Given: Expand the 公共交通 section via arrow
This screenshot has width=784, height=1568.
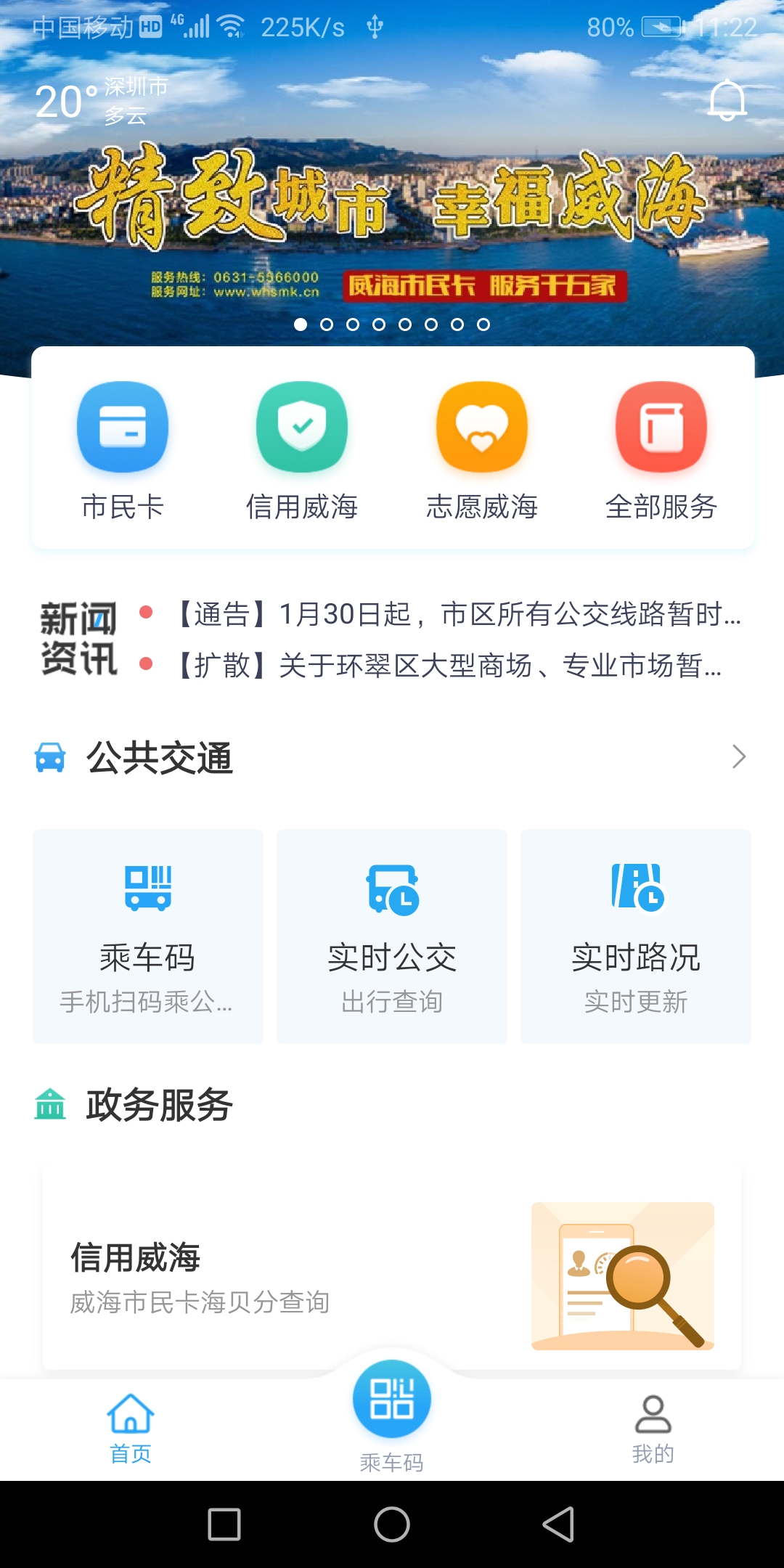Looking at the screenshot, I should (738, 756).
